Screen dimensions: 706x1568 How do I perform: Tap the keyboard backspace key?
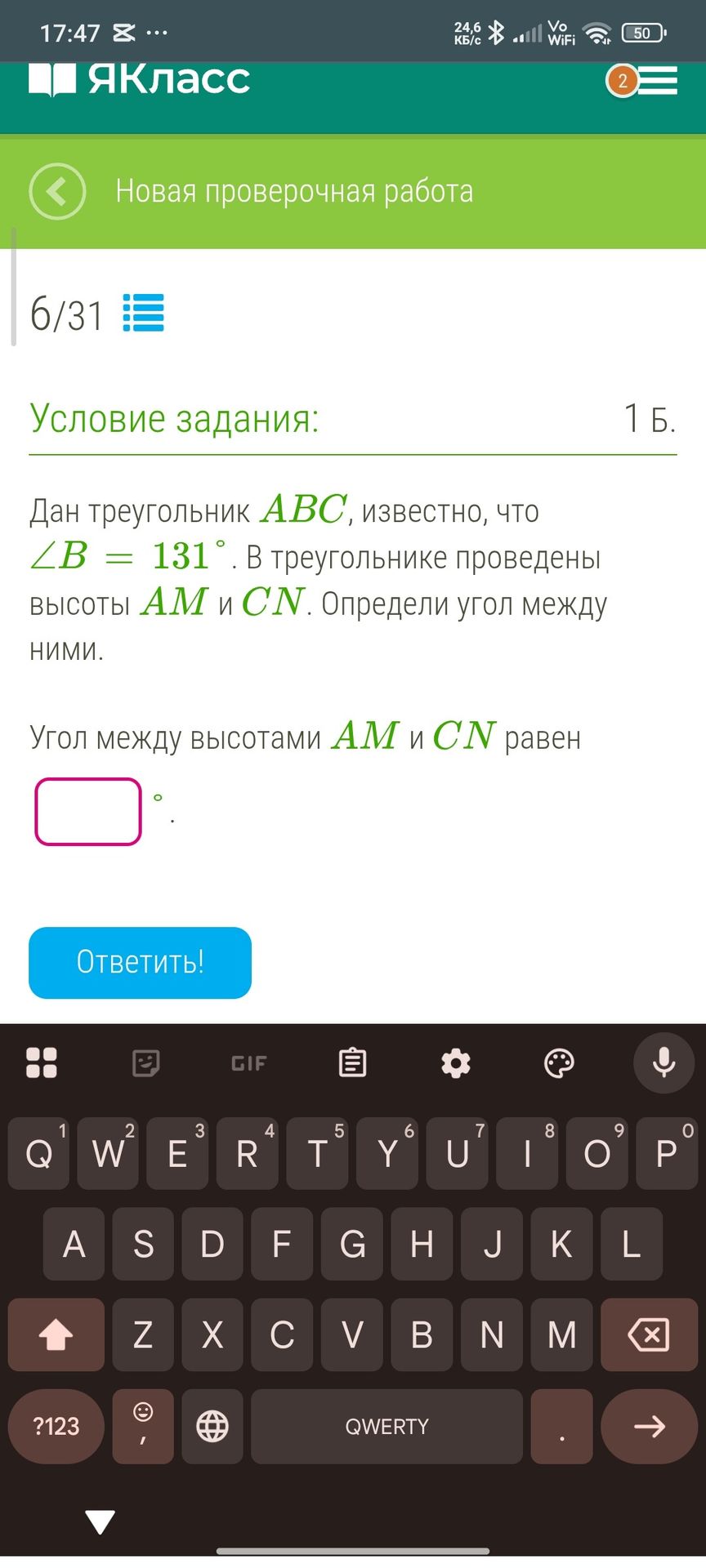coord(649,1334)
